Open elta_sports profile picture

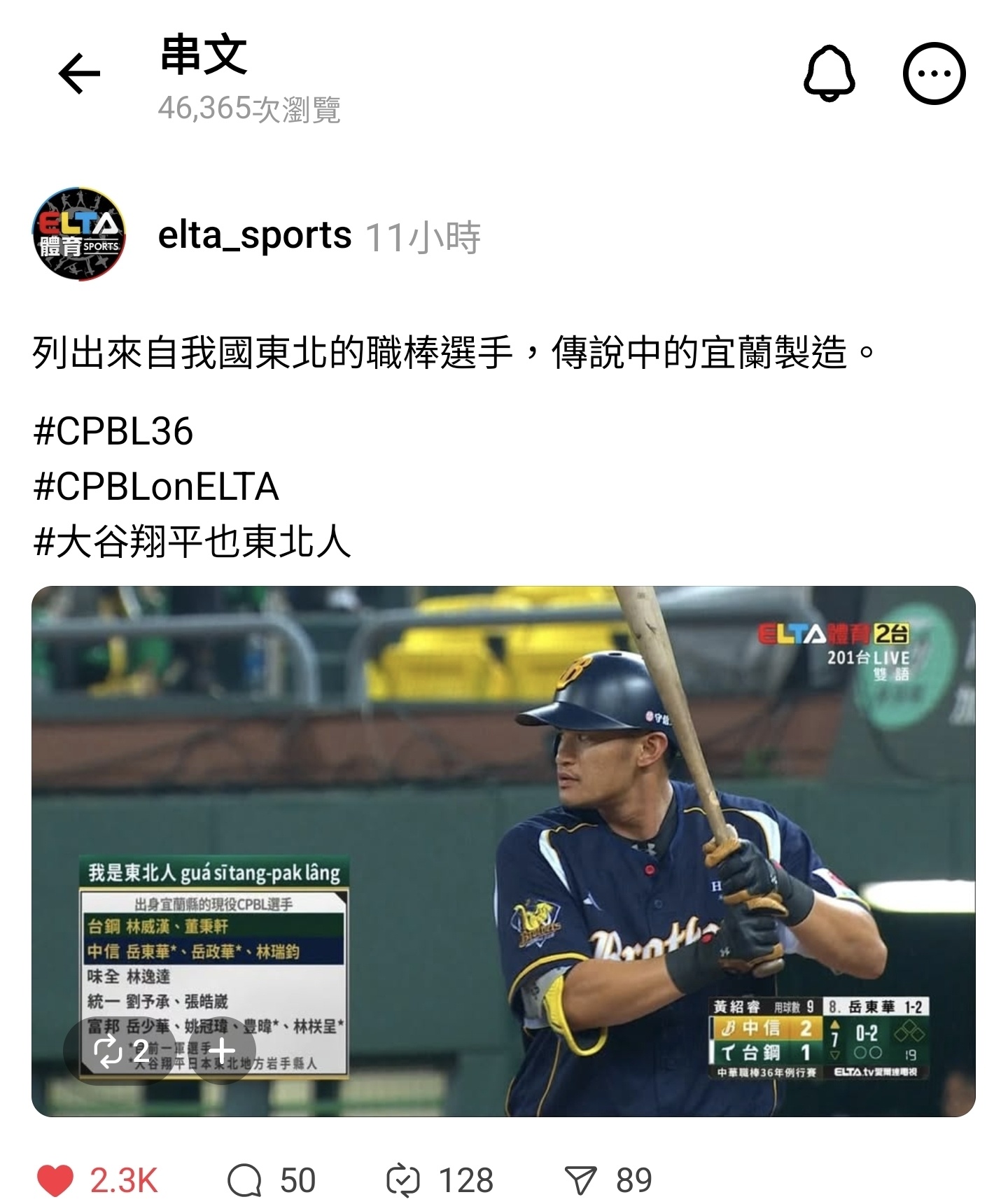[x=79, y=234]
